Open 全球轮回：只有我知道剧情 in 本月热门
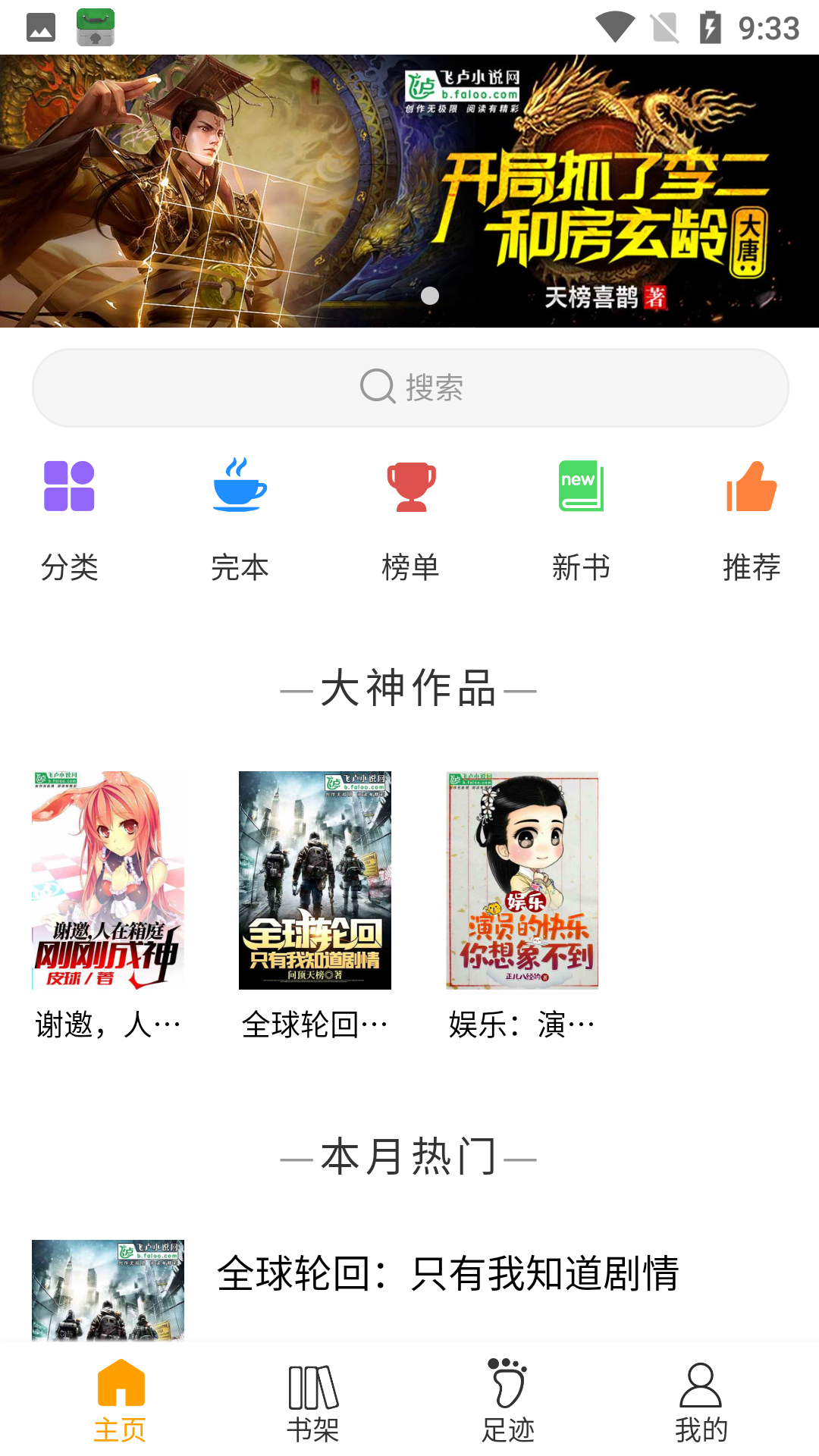The image size is (819, 1456). pos(447,1274)
